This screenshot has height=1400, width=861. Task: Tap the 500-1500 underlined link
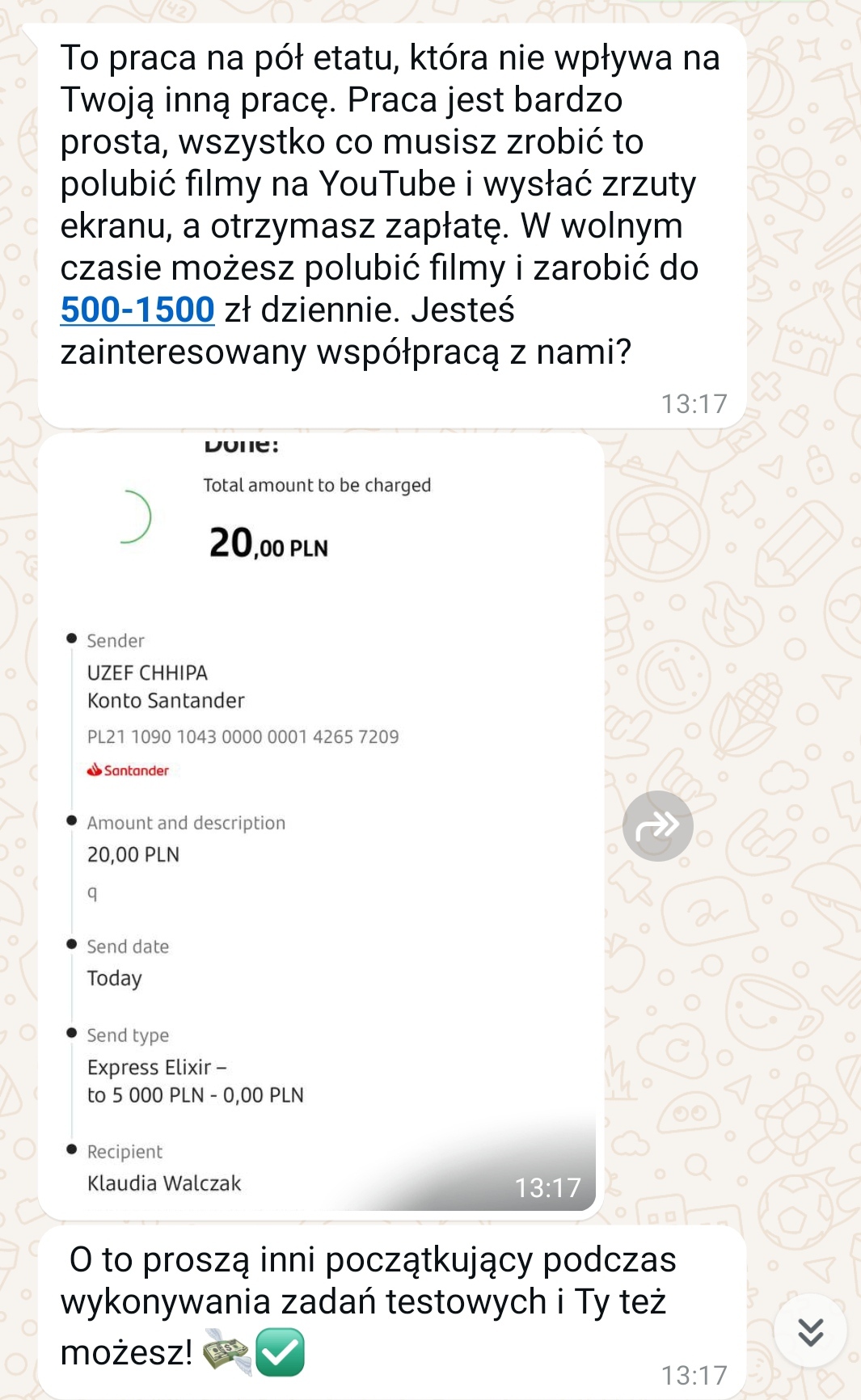pyautogui.click(x=137, y=310)
